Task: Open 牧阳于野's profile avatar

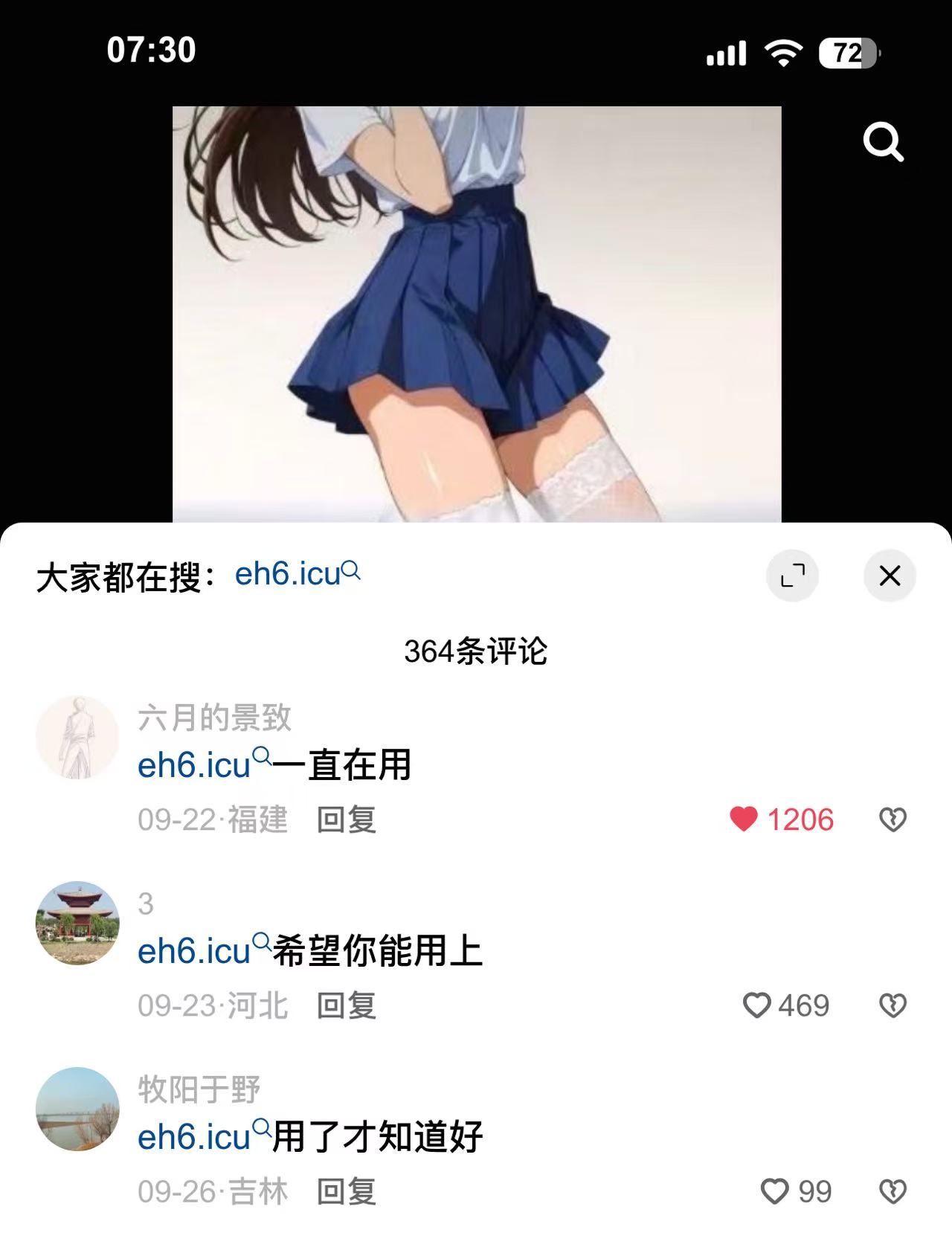Action: click(x=77, y=1109)
